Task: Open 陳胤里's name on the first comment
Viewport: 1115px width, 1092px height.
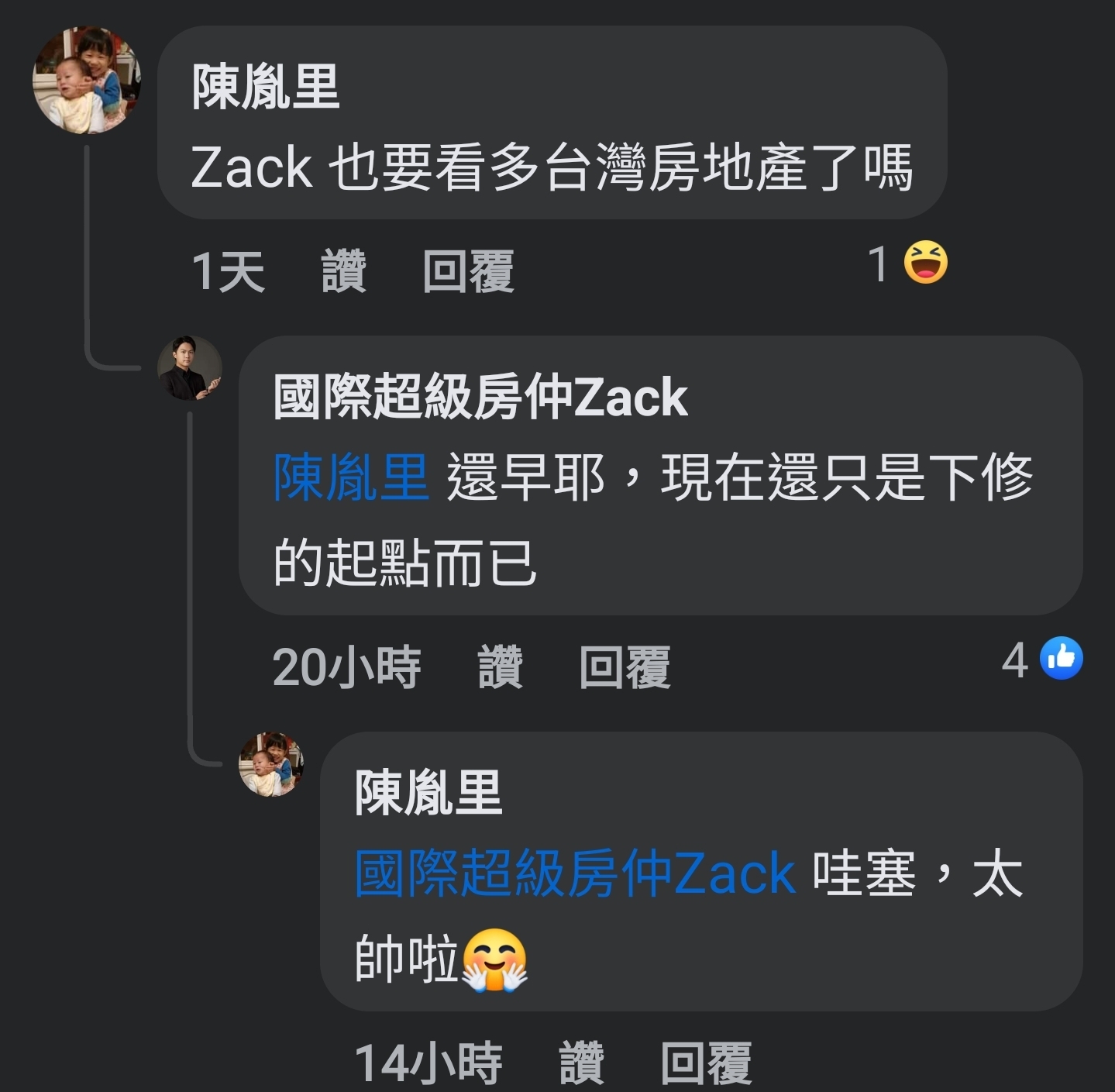Action: point(265,87)
